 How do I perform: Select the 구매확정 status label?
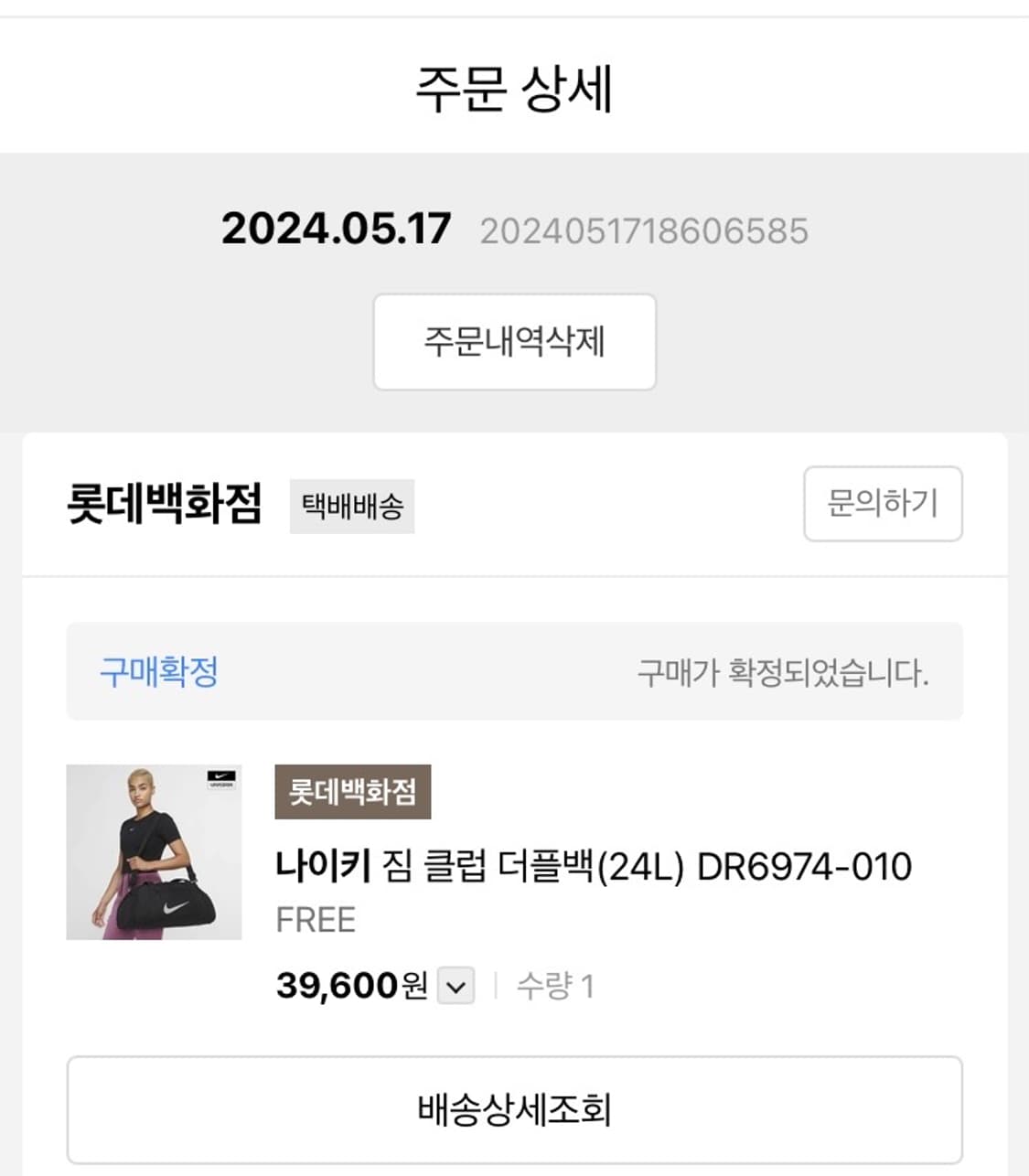(x=157, y=672)
